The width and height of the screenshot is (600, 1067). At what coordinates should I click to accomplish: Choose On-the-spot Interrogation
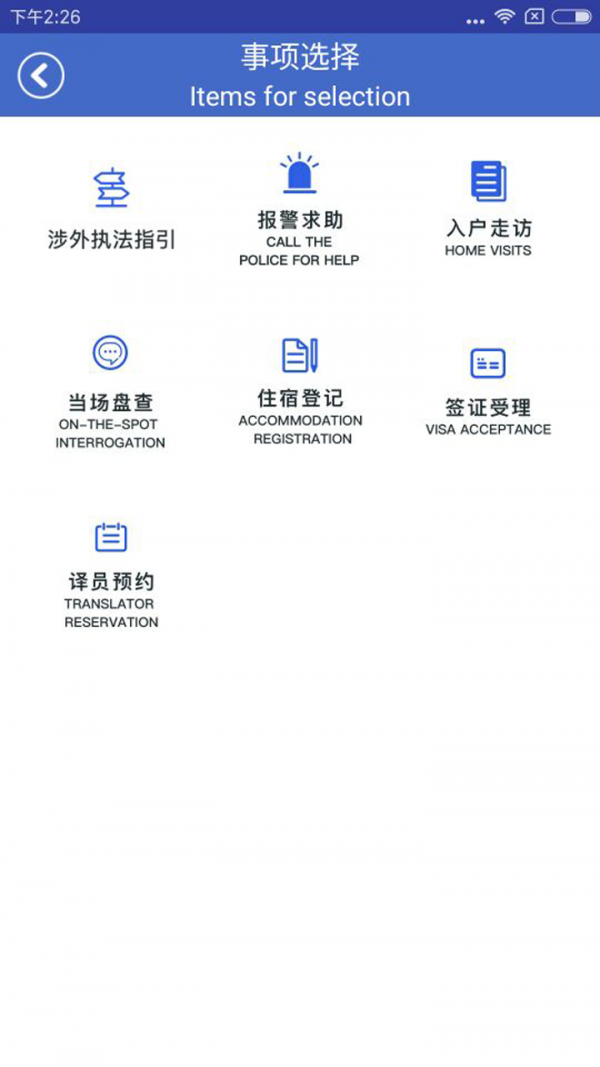point(110,392)
